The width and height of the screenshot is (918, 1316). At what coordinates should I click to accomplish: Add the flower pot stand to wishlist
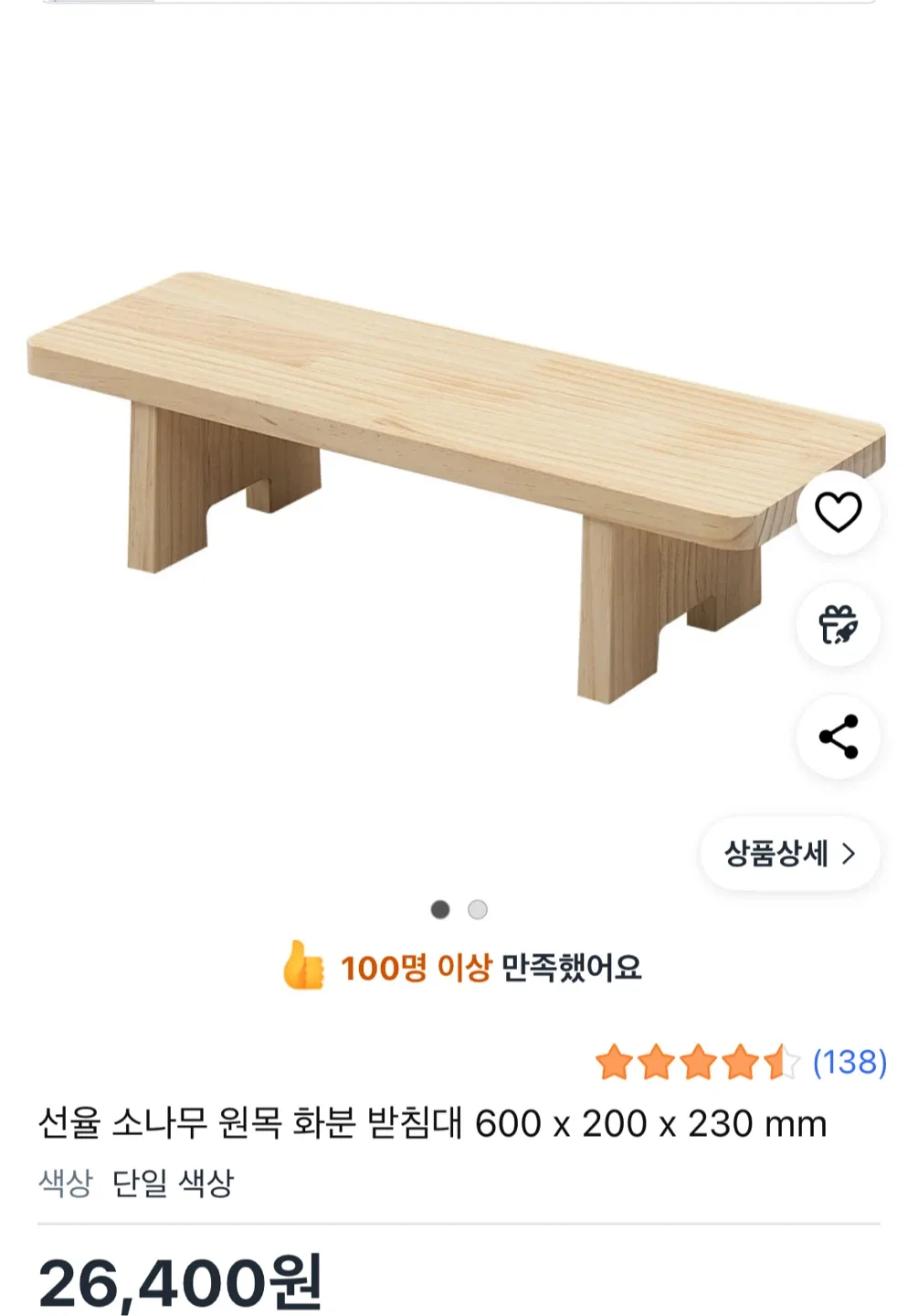tap(838, 512)
